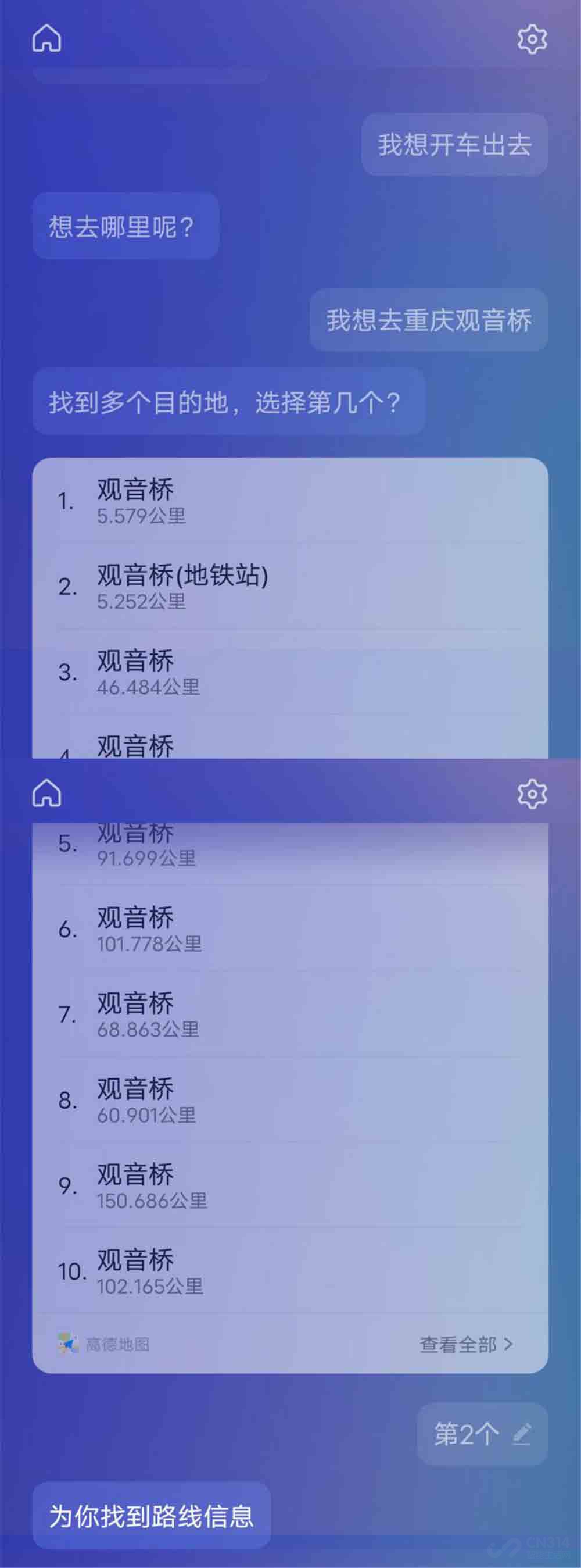Choose result 7 at 68.863公里
This screenshot has height=1568, width=581.
289,1015
